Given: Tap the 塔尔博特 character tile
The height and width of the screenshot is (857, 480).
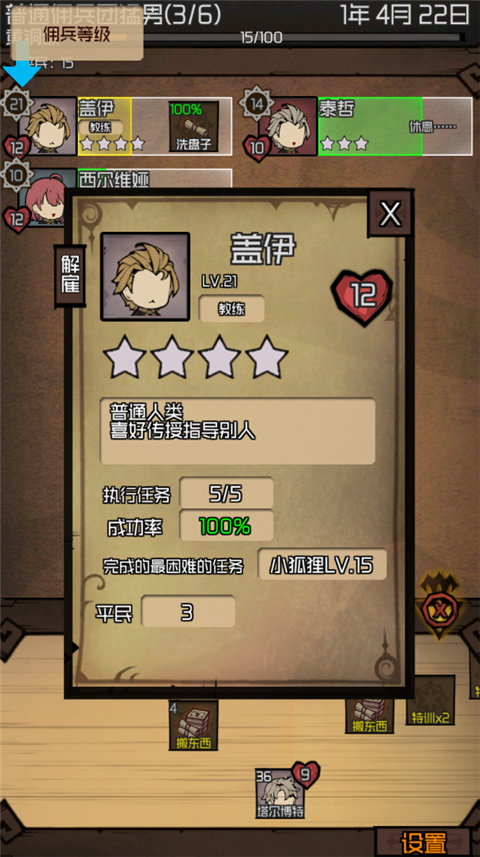Looking at the screenshot, I should [280, 794].
